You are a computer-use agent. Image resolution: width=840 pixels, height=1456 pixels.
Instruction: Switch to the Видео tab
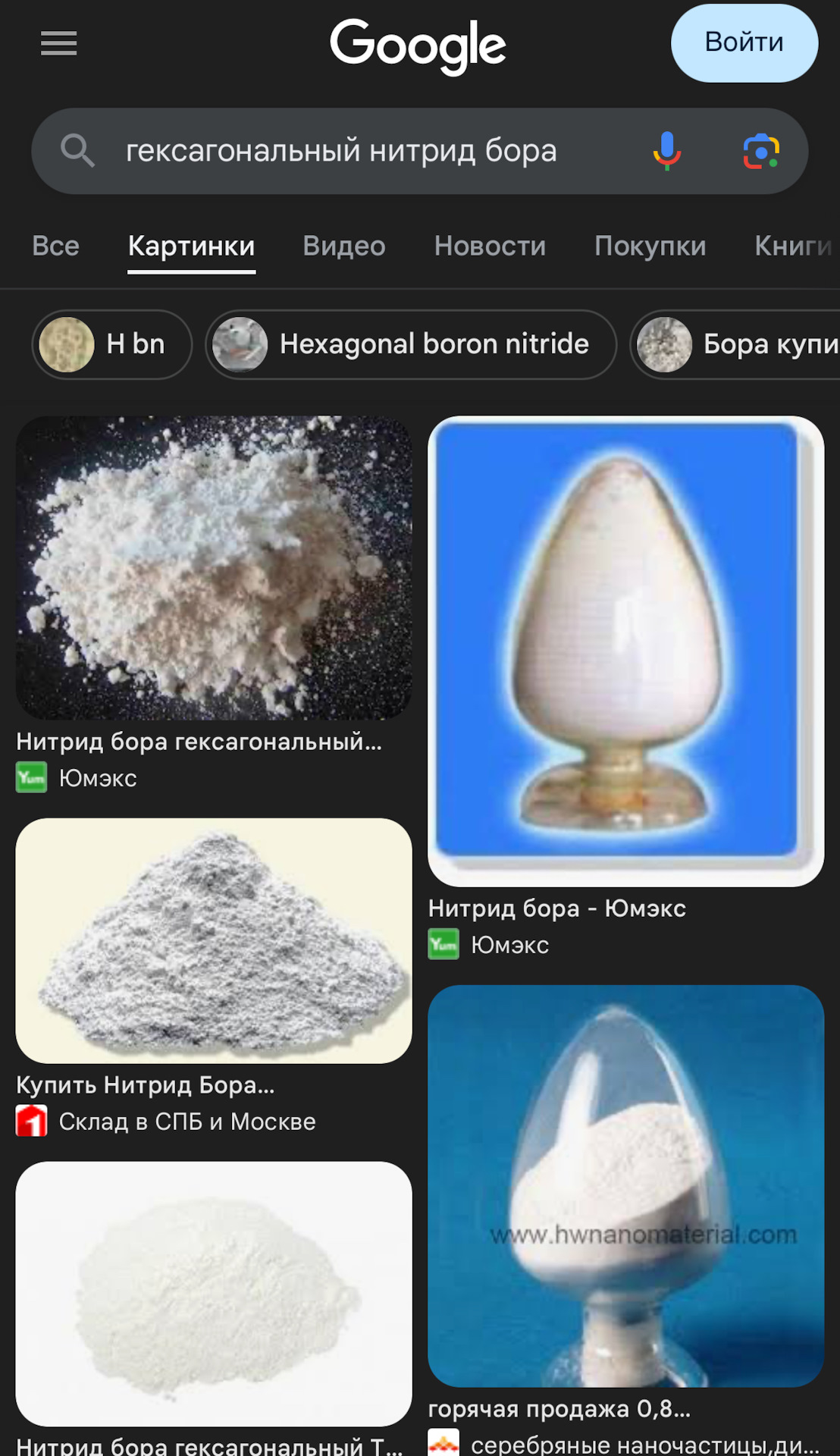pos(344,246)
